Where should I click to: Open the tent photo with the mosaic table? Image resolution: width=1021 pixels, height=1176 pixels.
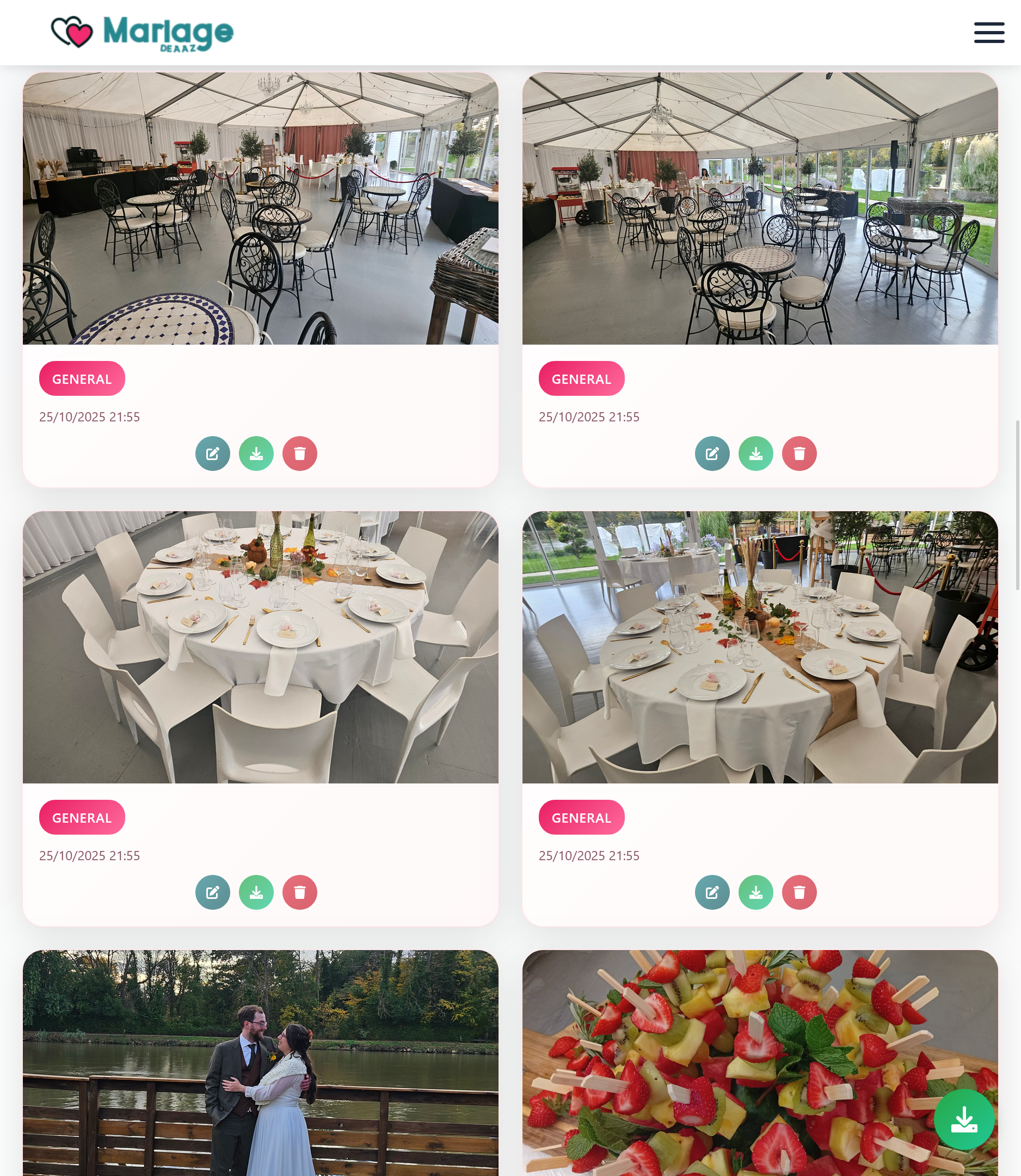(x=260, y=209)
